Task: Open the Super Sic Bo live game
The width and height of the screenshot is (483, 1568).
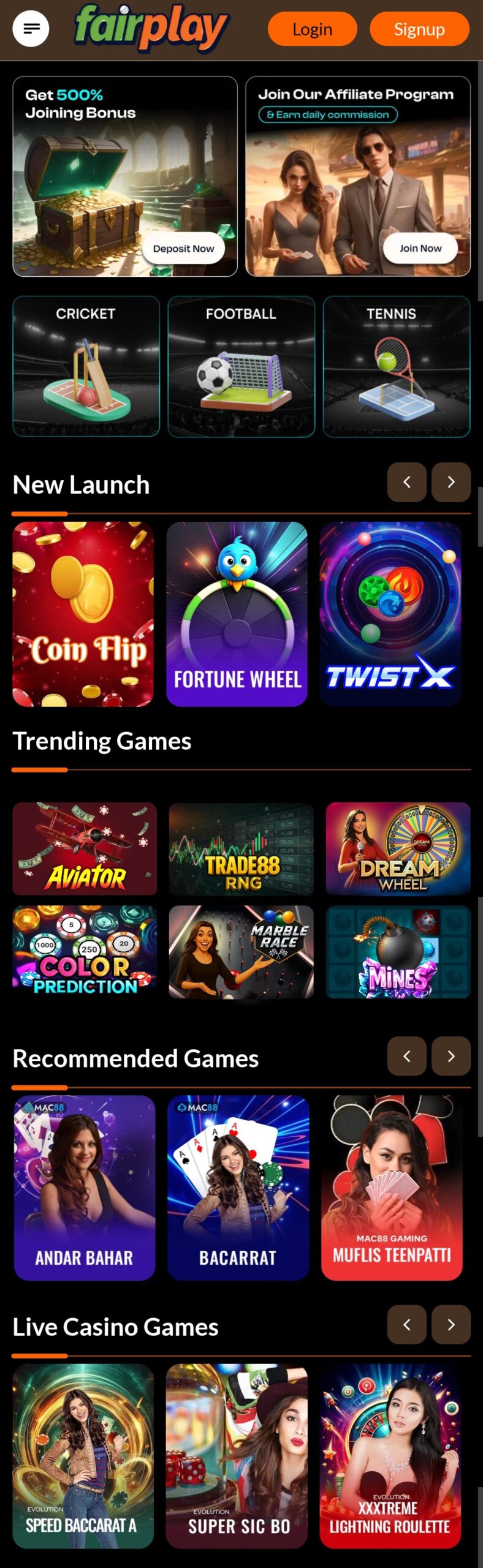Action: pos(237,1456)
